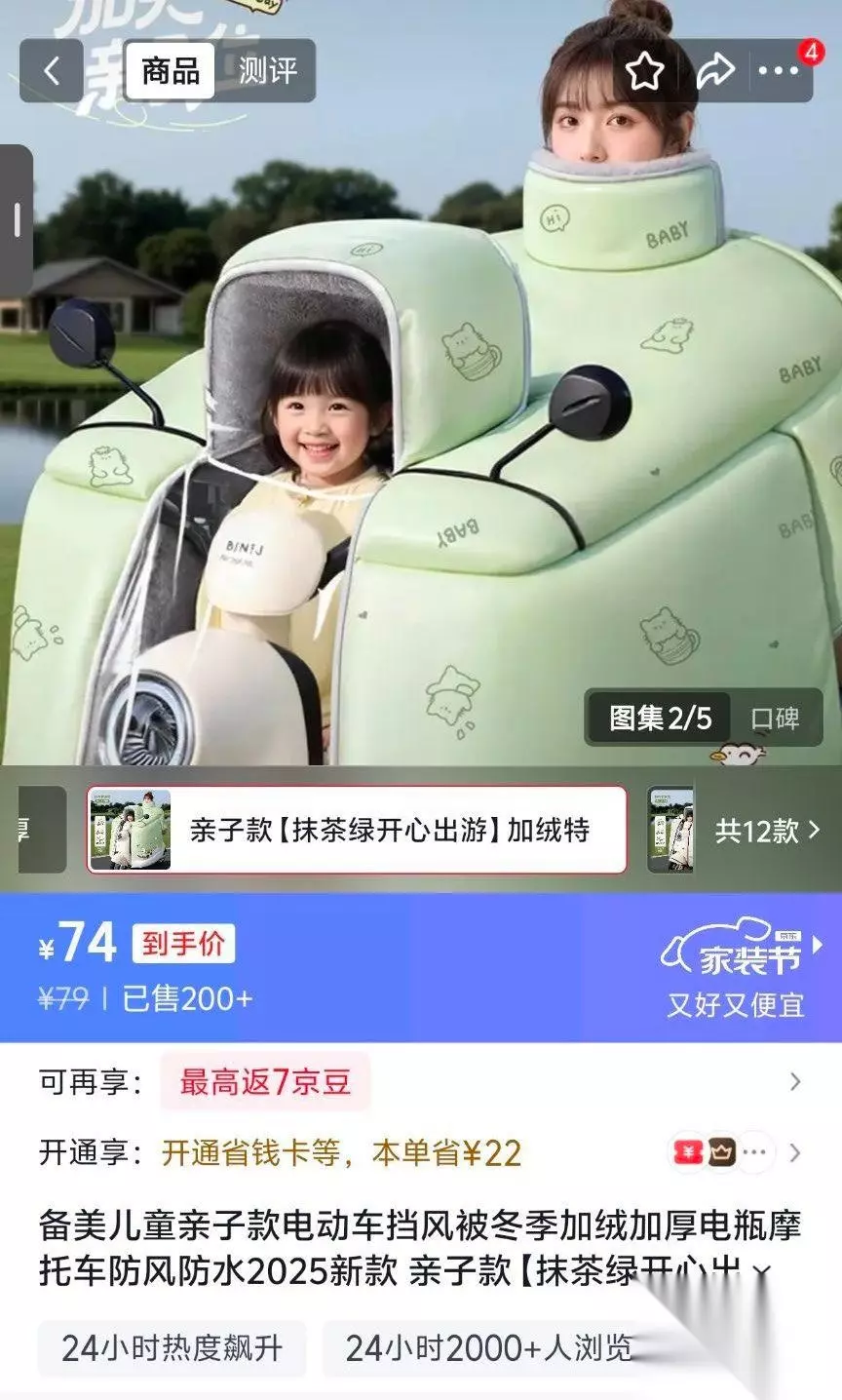Favorite this product with the star icon
Viewport: 842px width, 1400px height.
coord(644,70)
